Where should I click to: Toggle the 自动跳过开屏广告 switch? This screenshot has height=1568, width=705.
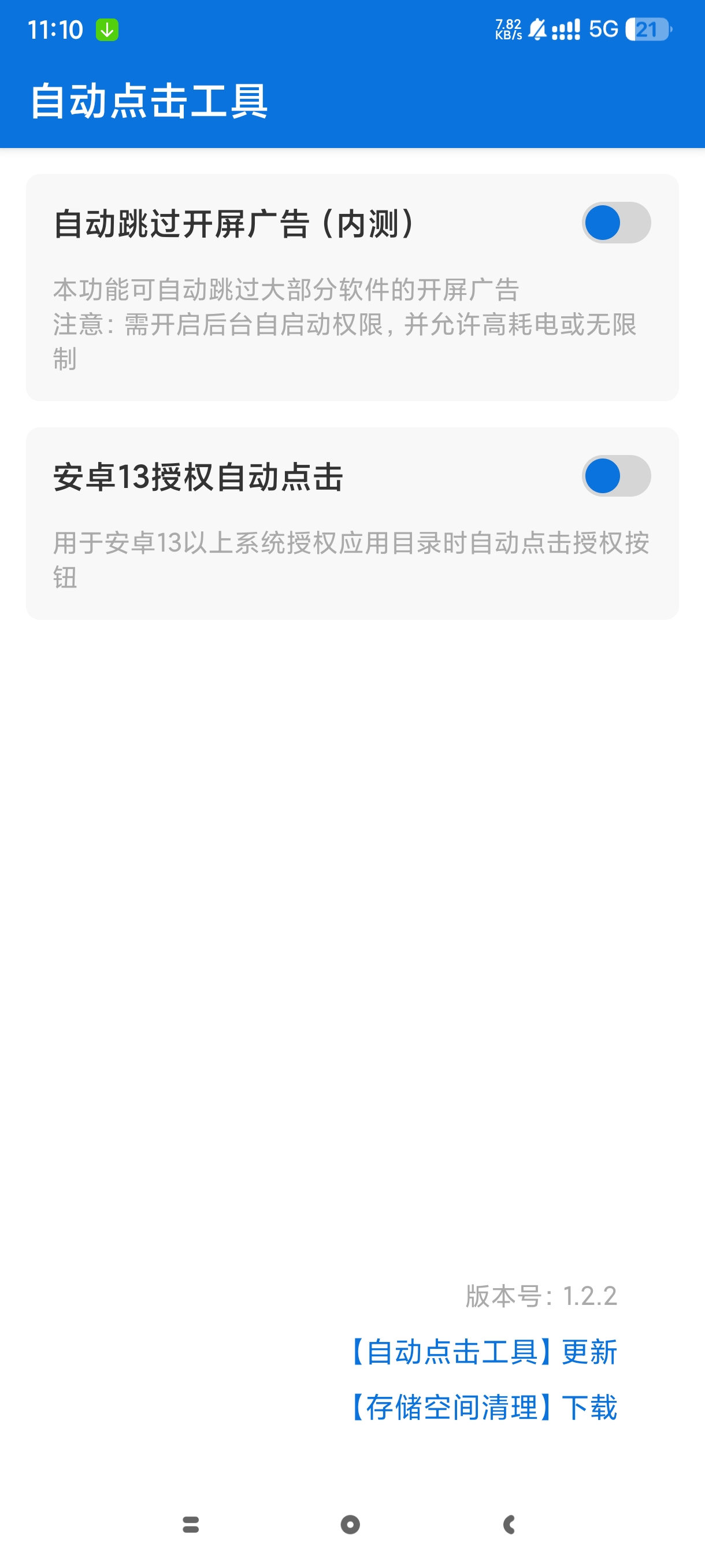615,223
